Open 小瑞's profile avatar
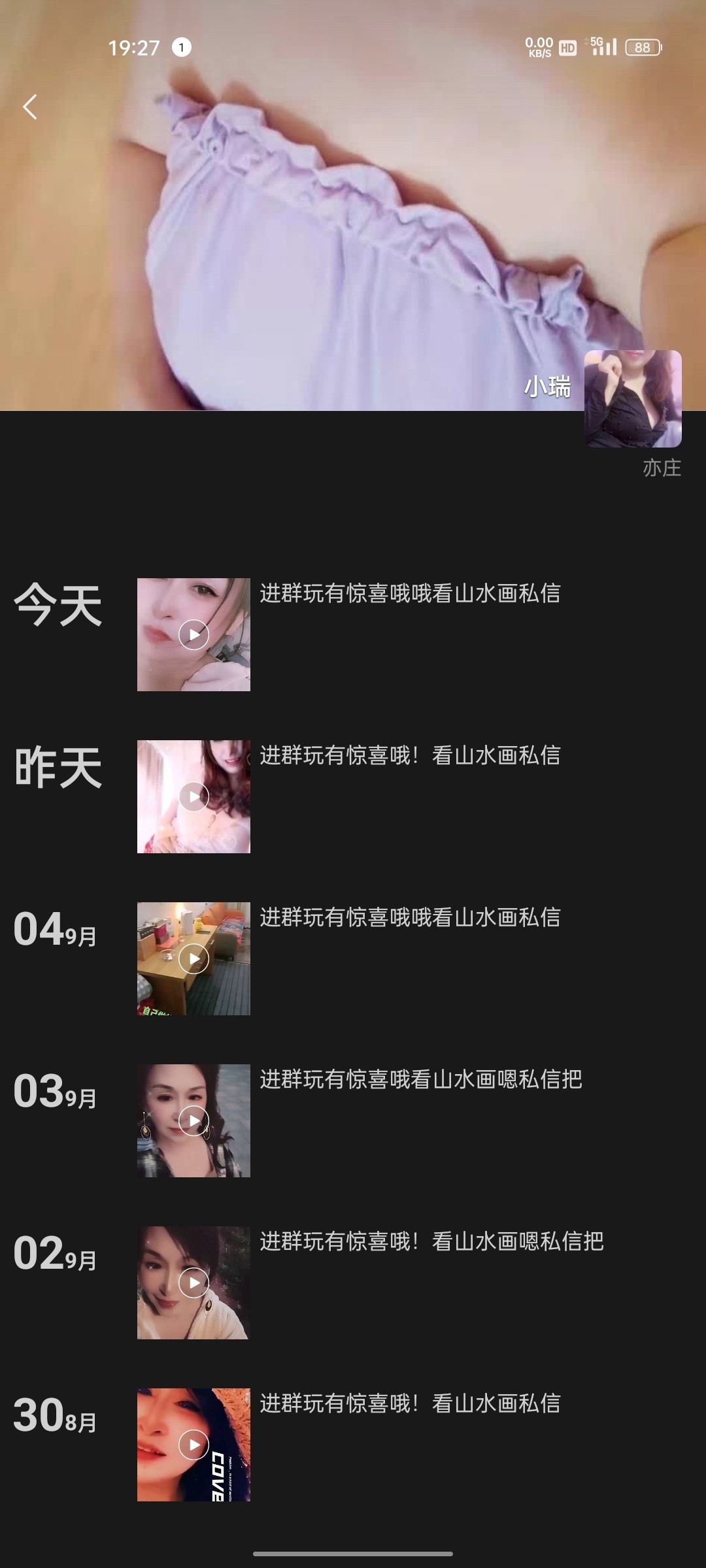 (x=632, y=399)
